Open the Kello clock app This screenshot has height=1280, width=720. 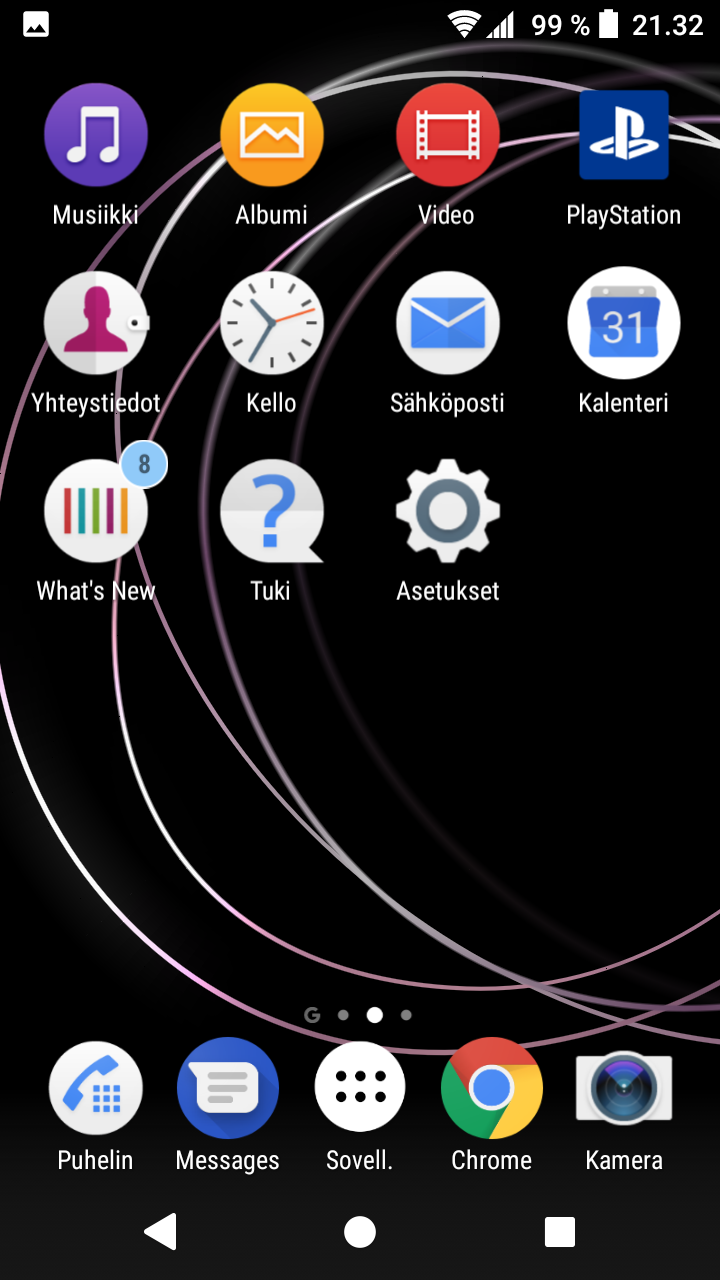[x=272, y=324]
